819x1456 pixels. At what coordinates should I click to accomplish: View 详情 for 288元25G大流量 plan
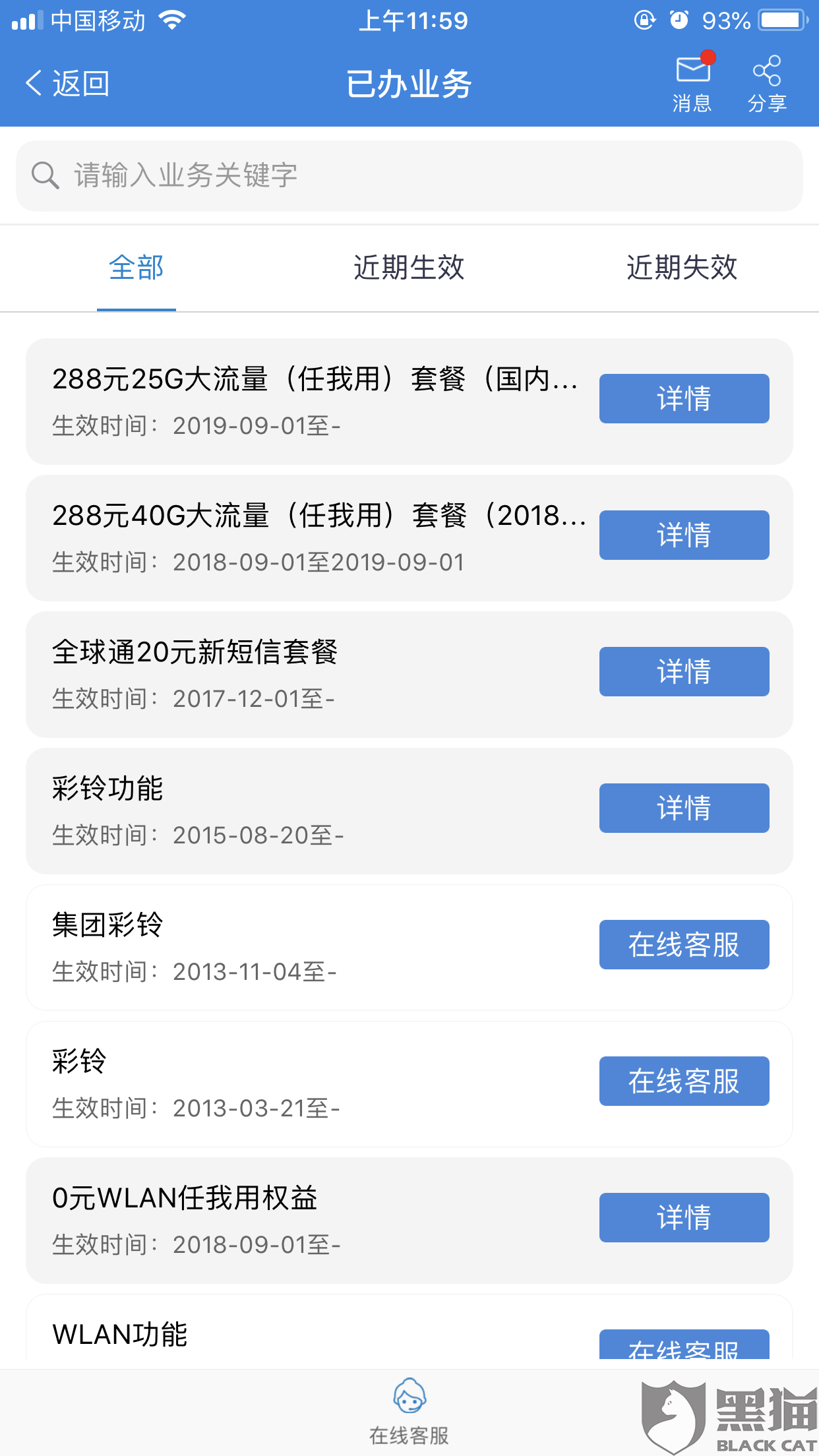pyautogui.click(x=684, y=398)
